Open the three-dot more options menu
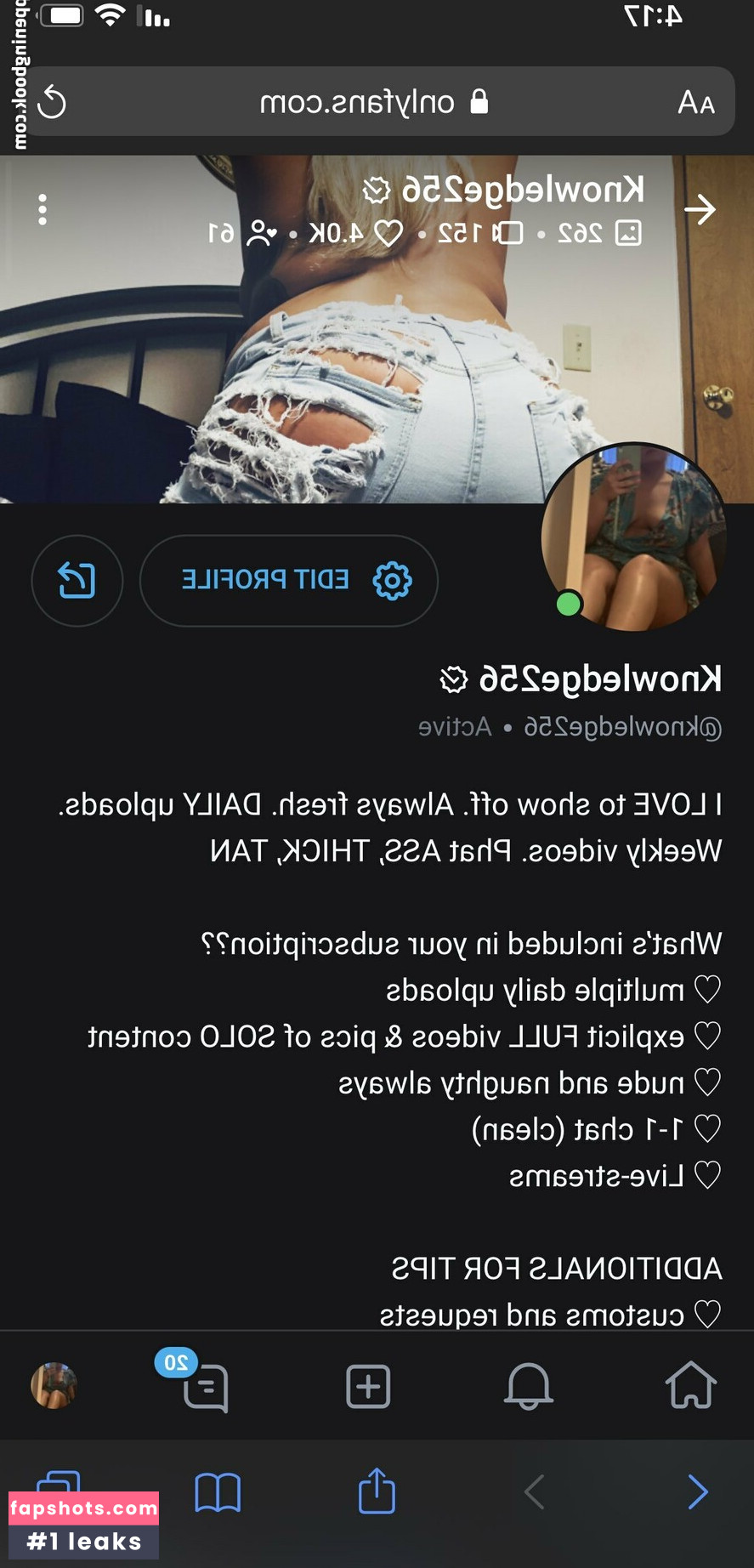754x1568 pixels. (x=41, y=208)
